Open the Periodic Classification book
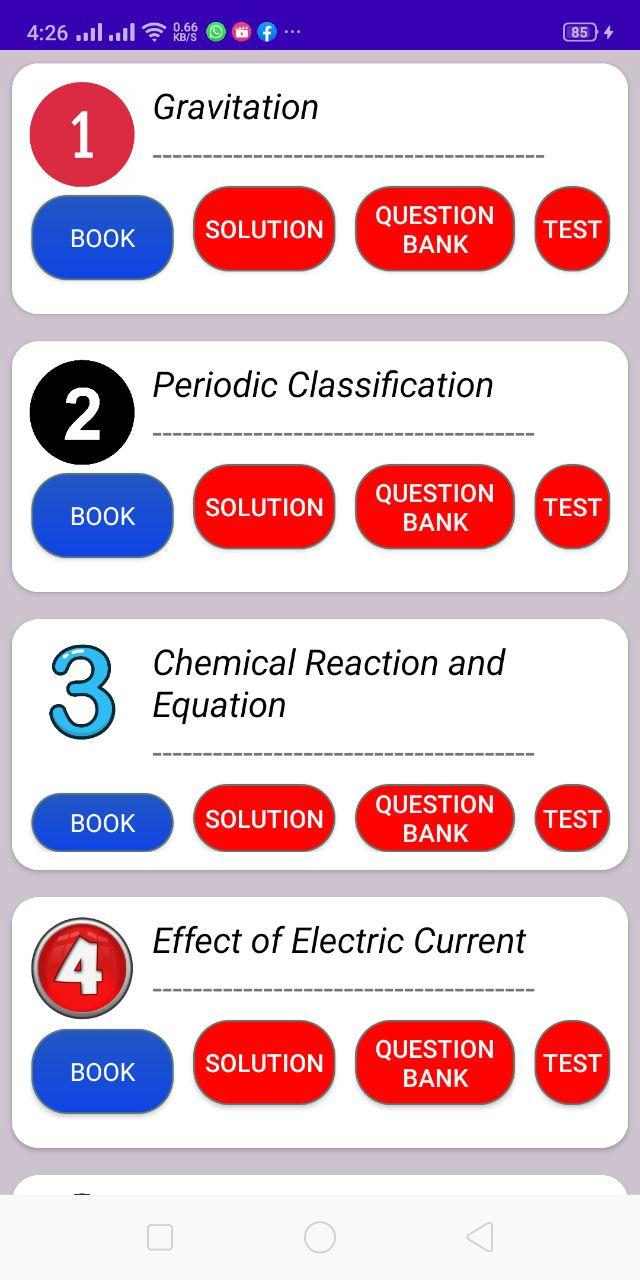 [102, 516]
